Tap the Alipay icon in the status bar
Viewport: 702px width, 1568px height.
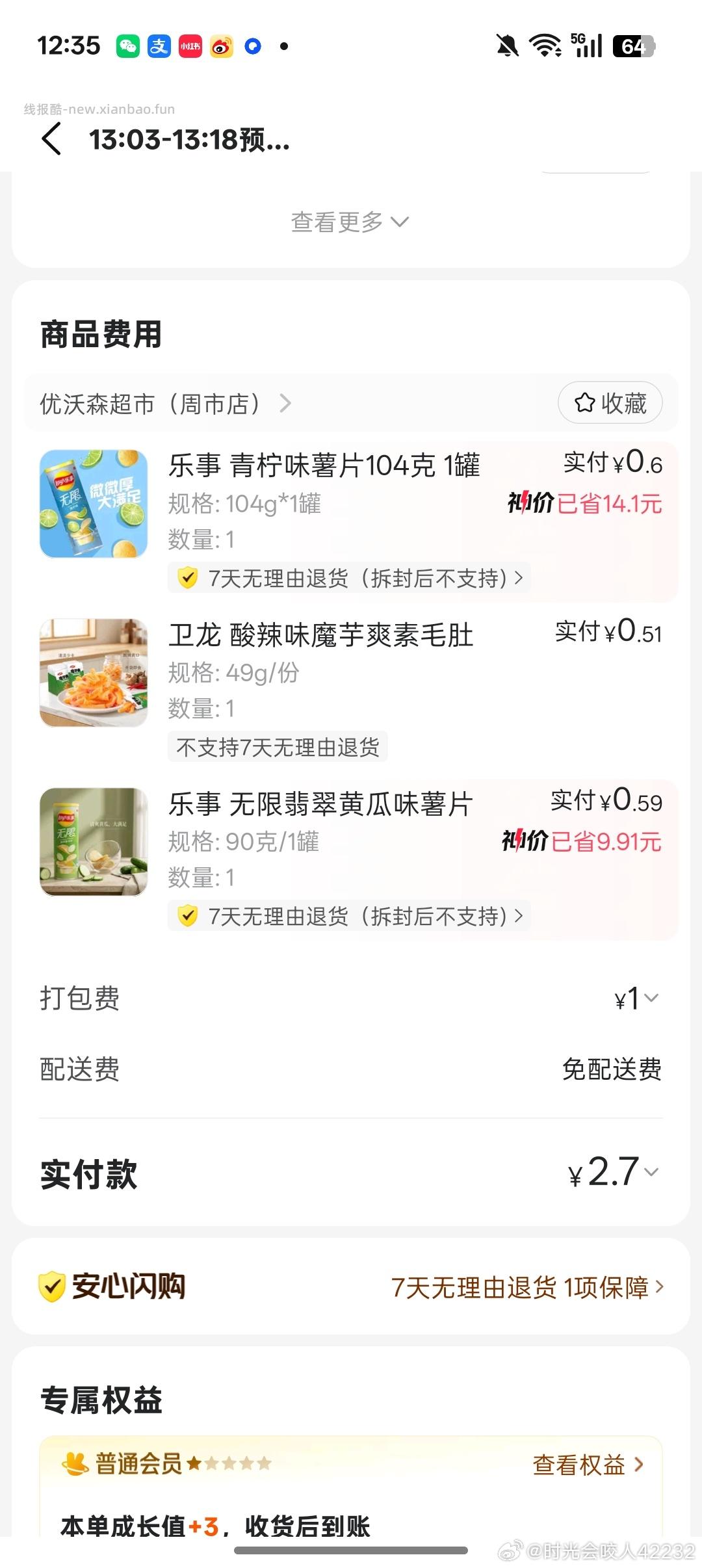click(x=161, y=46)
